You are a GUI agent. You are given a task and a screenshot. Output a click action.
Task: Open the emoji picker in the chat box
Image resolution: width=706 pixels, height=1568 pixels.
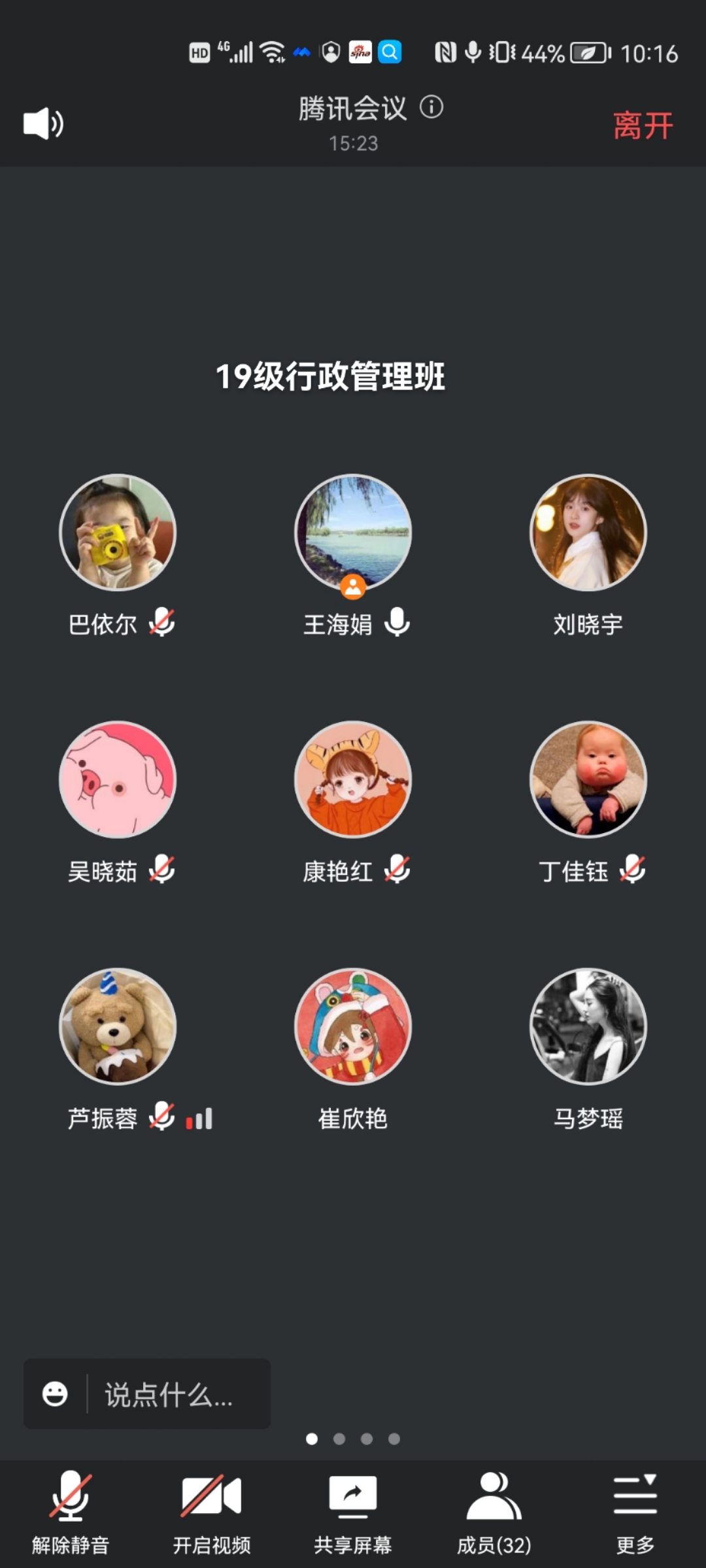55,1394
